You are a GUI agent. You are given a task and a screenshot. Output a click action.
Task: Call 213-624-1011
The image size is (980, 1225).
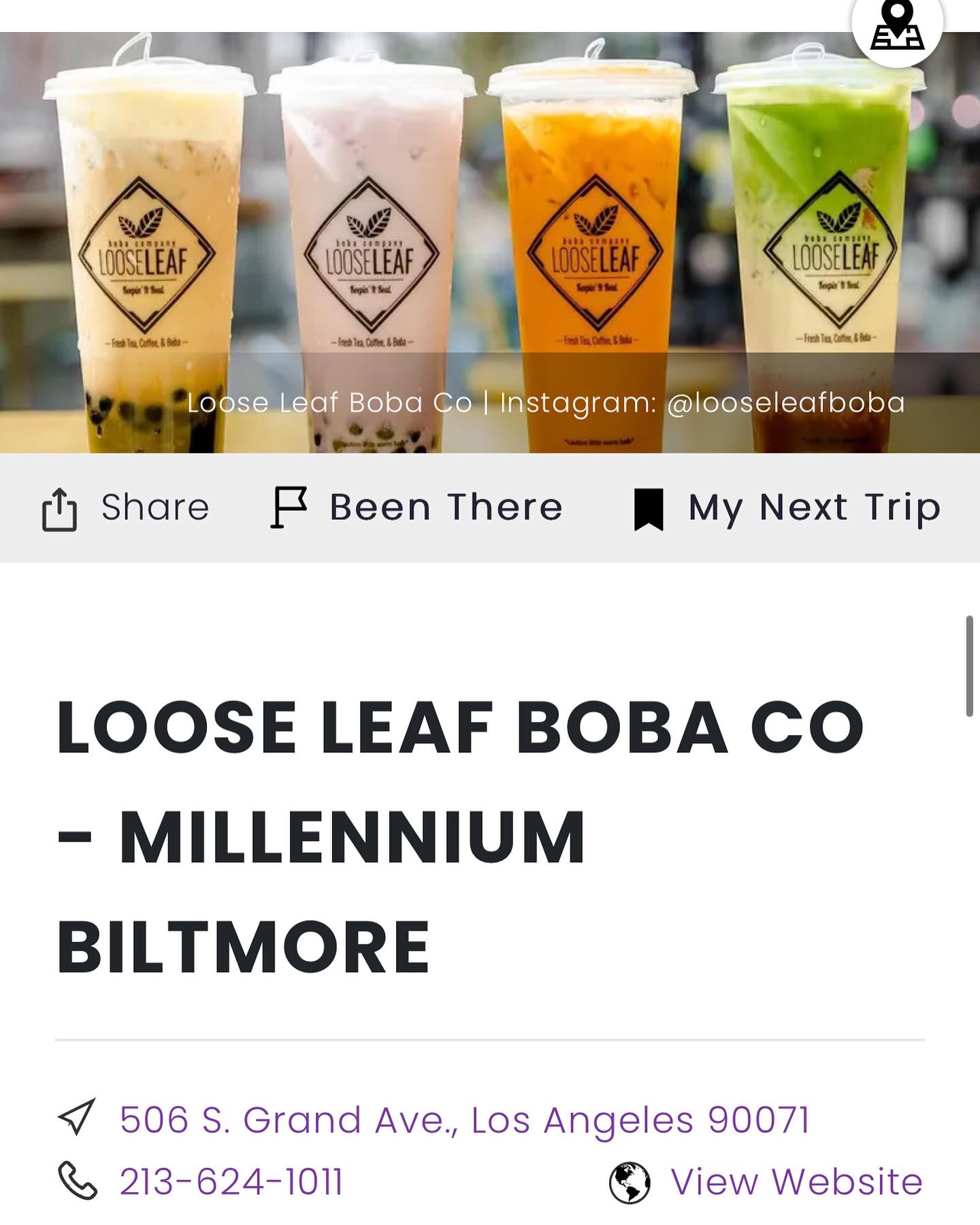tap(231, 1181)
